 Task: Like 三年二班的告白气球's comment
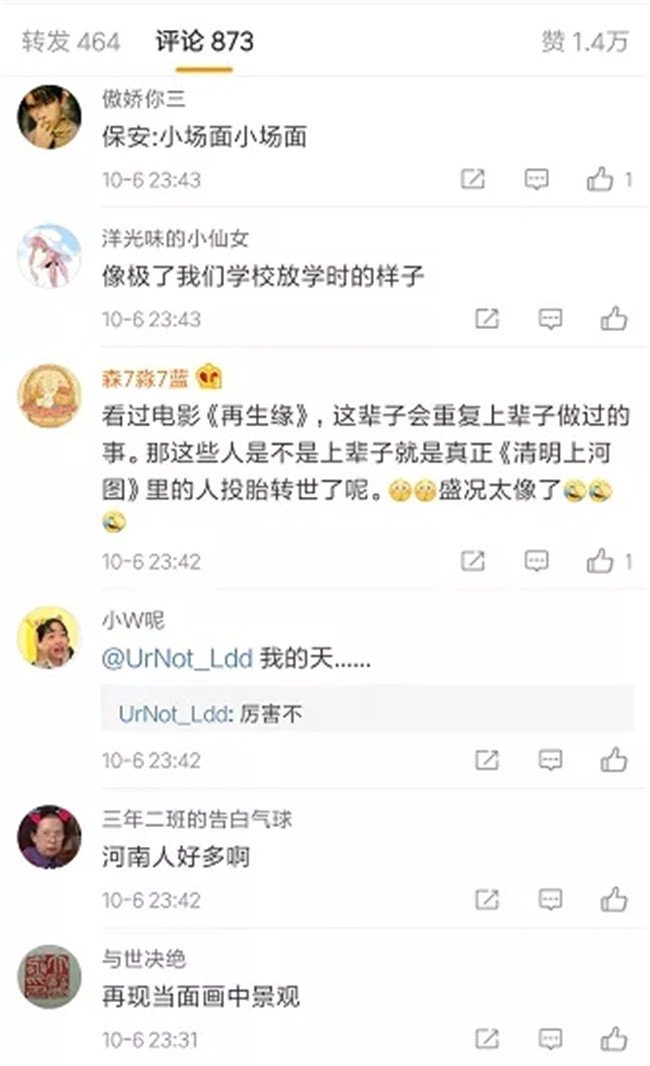click(x=613, y=899)
